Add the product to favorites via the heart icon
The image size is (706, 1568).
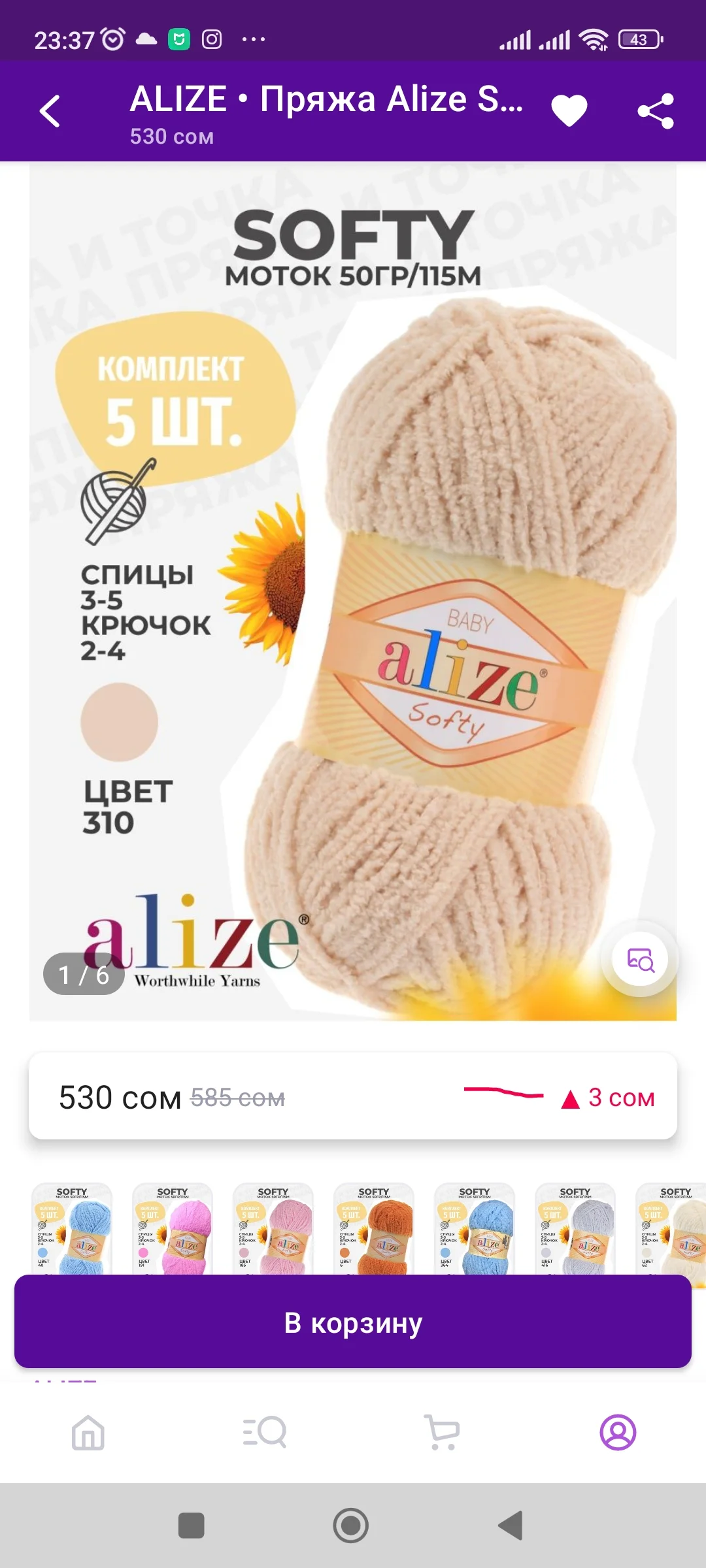pos(570,110)
